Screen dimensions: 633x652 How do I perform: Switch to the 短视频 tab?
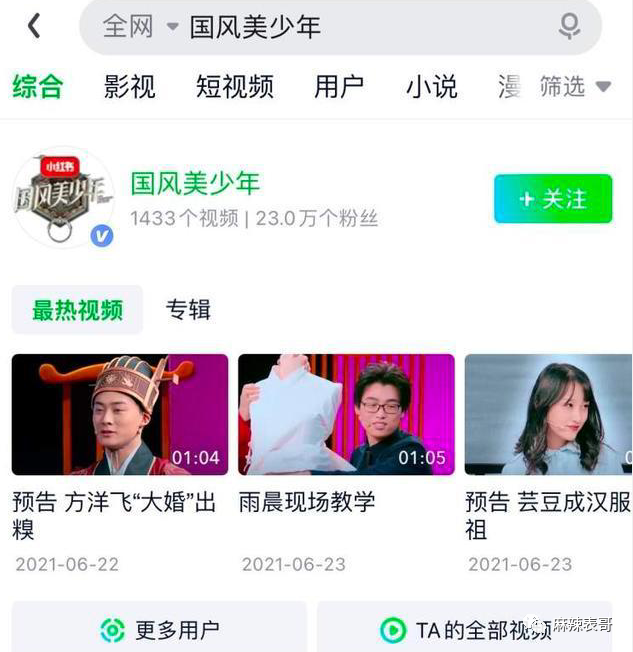click(x=234, y=87)
